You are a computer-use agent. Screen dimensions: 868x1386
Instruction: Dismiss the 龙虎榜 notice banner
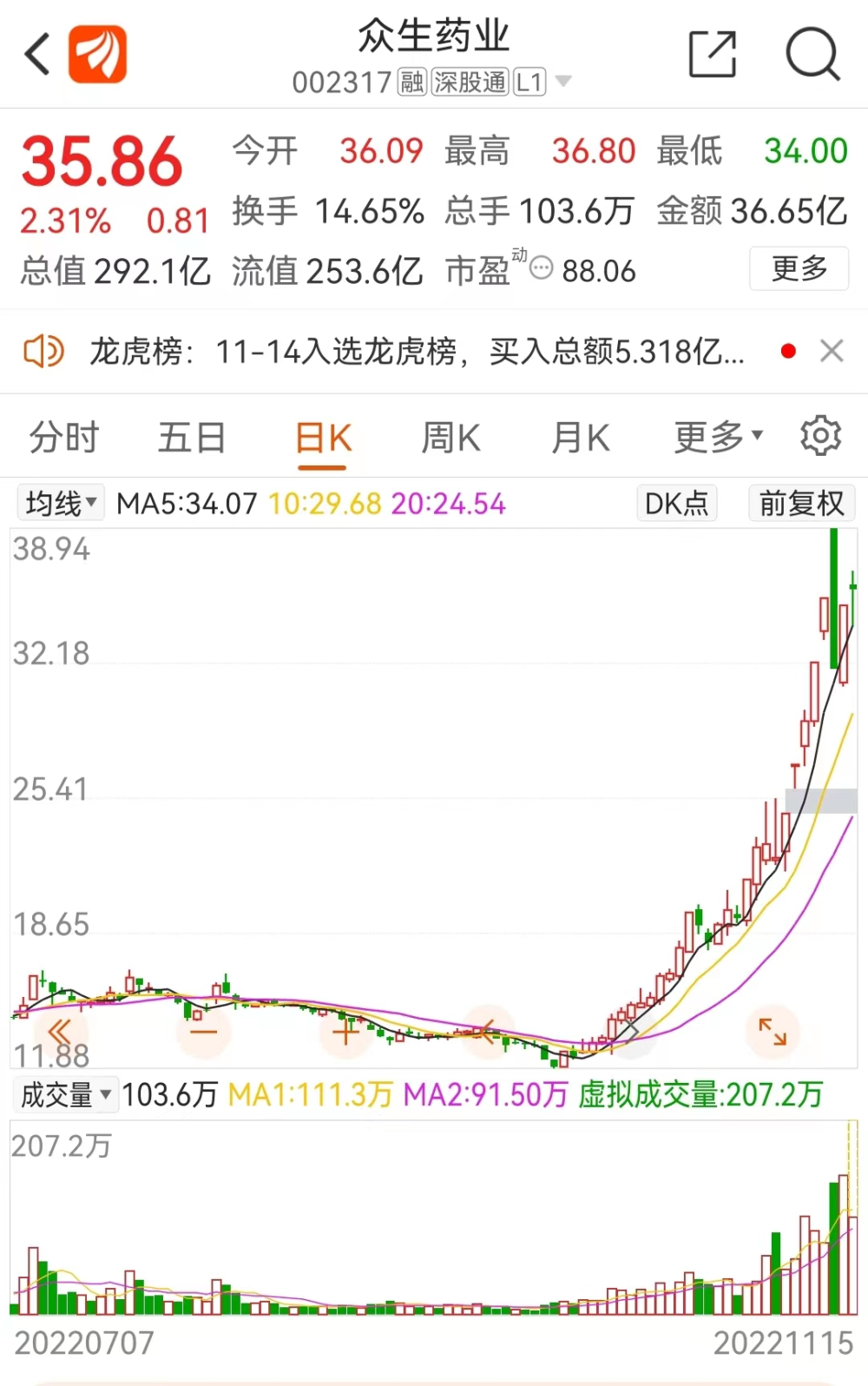832,352
